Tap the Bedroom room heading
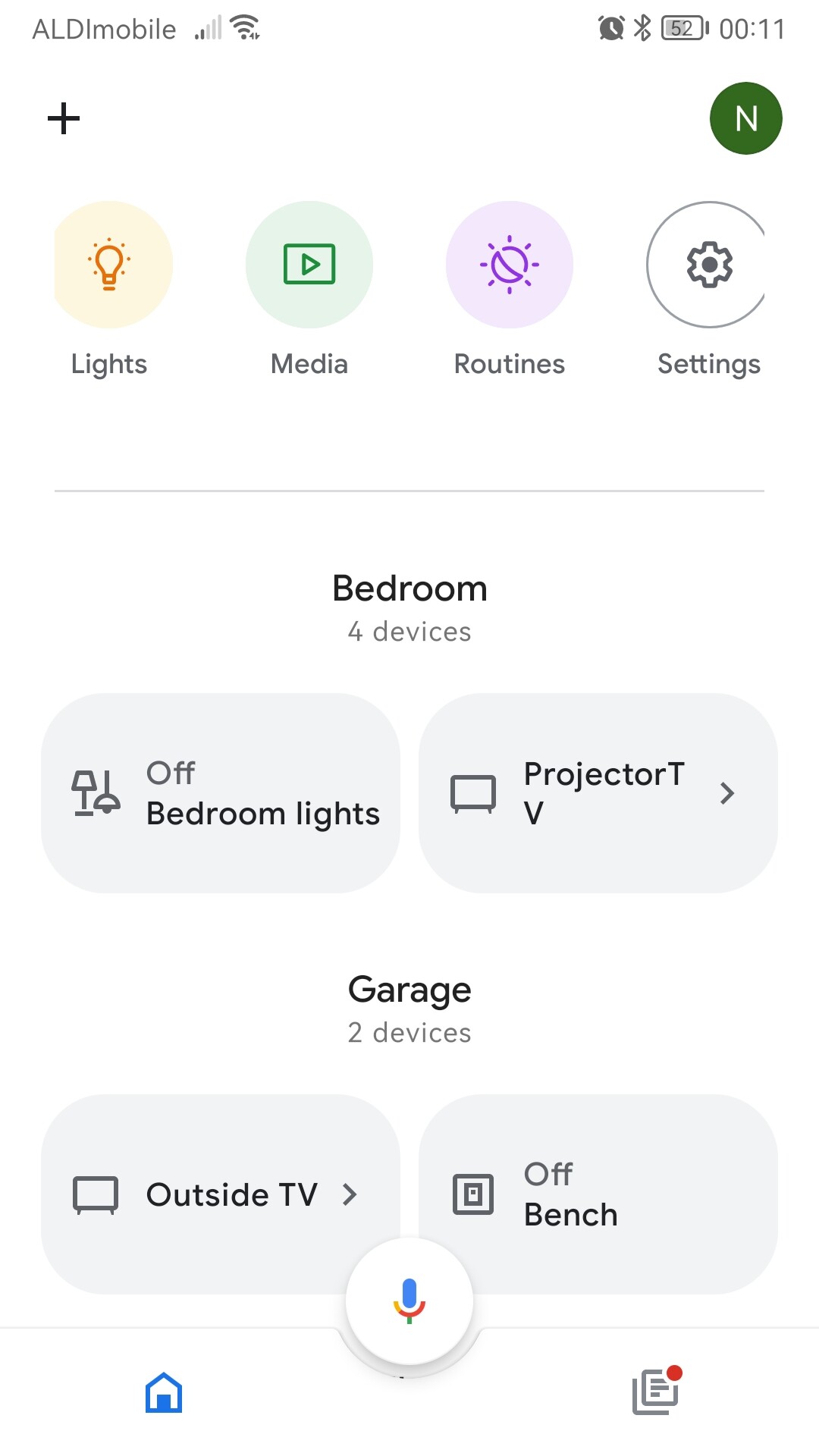Image resolution: width=819 pixels, height=1456 pixels. click(x=409, y=588)
